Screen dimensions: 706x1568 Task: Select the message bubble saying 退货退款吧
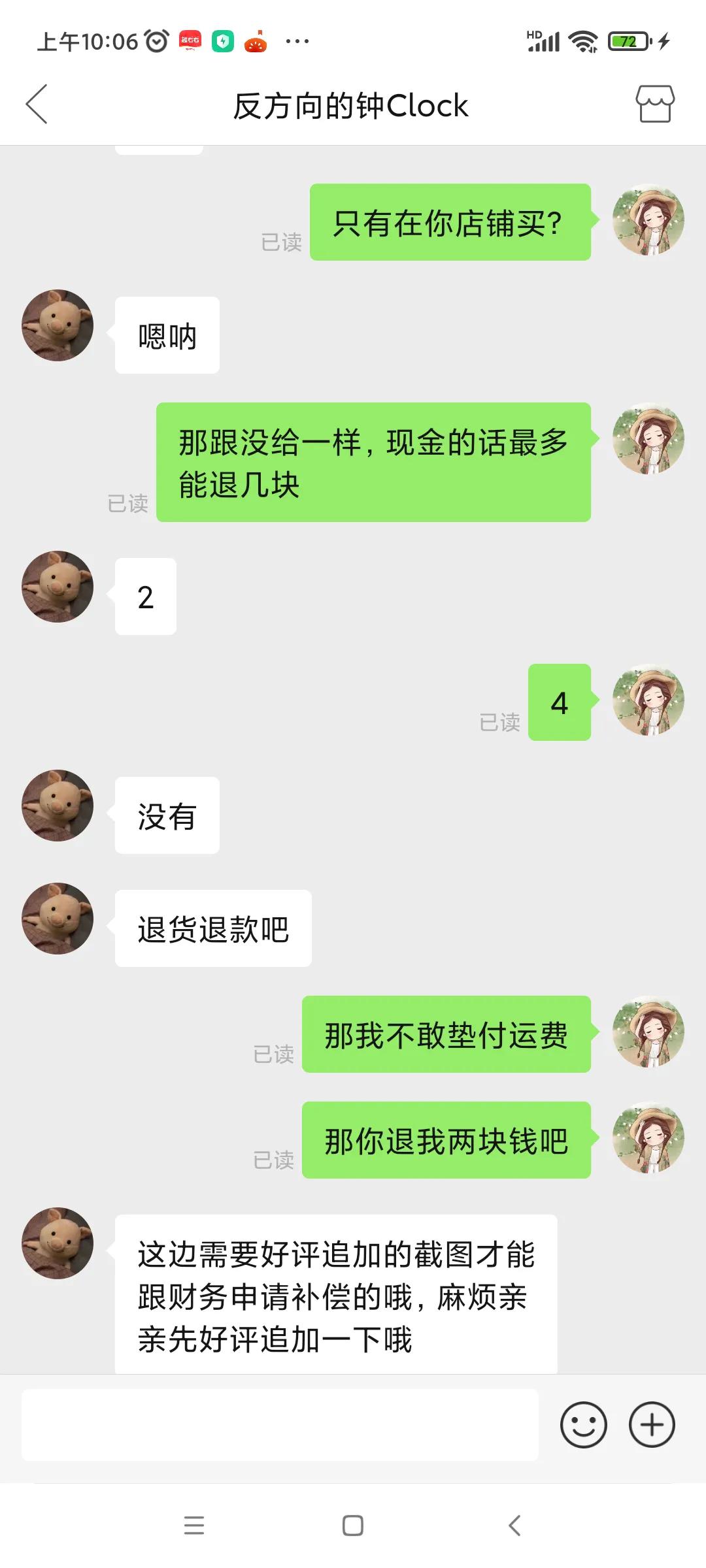coord(213,928)
